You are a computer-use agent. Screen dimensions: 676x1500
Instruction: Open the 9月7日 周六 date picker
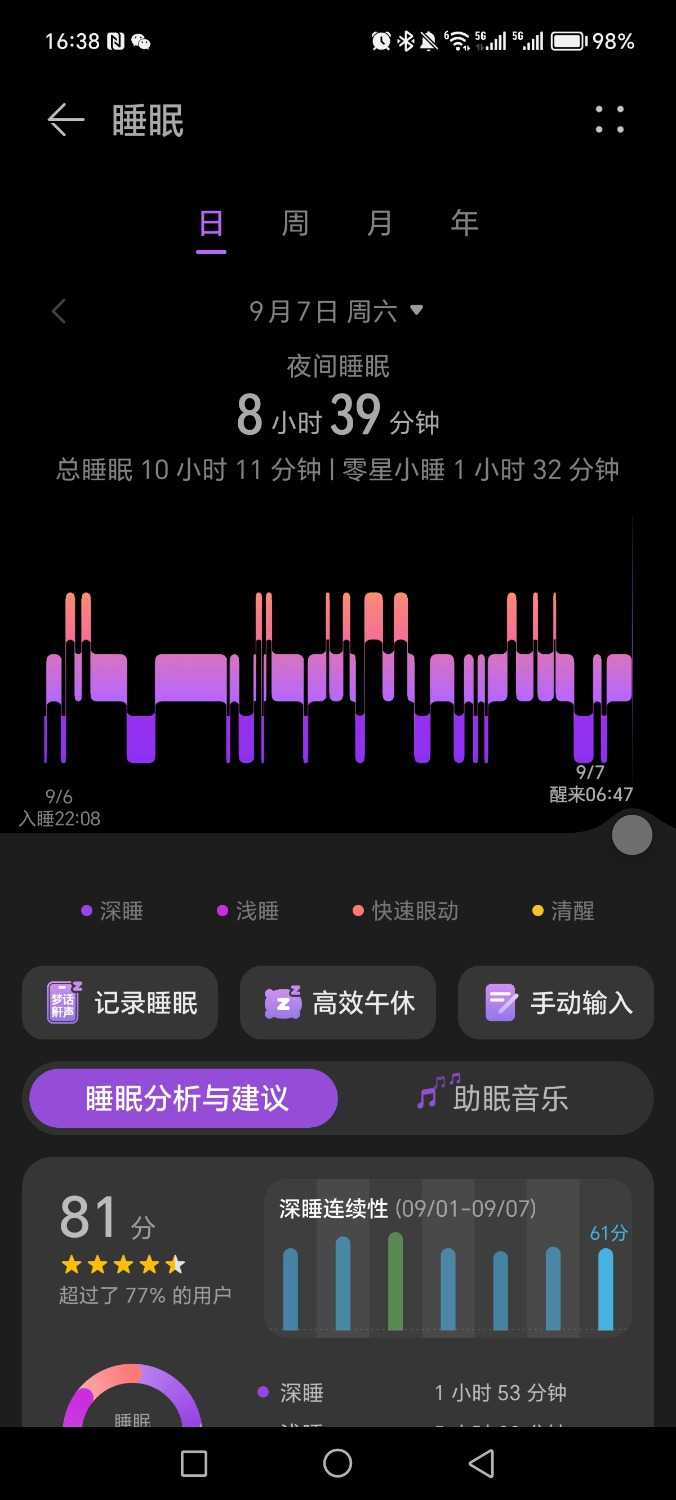[336, 312]
